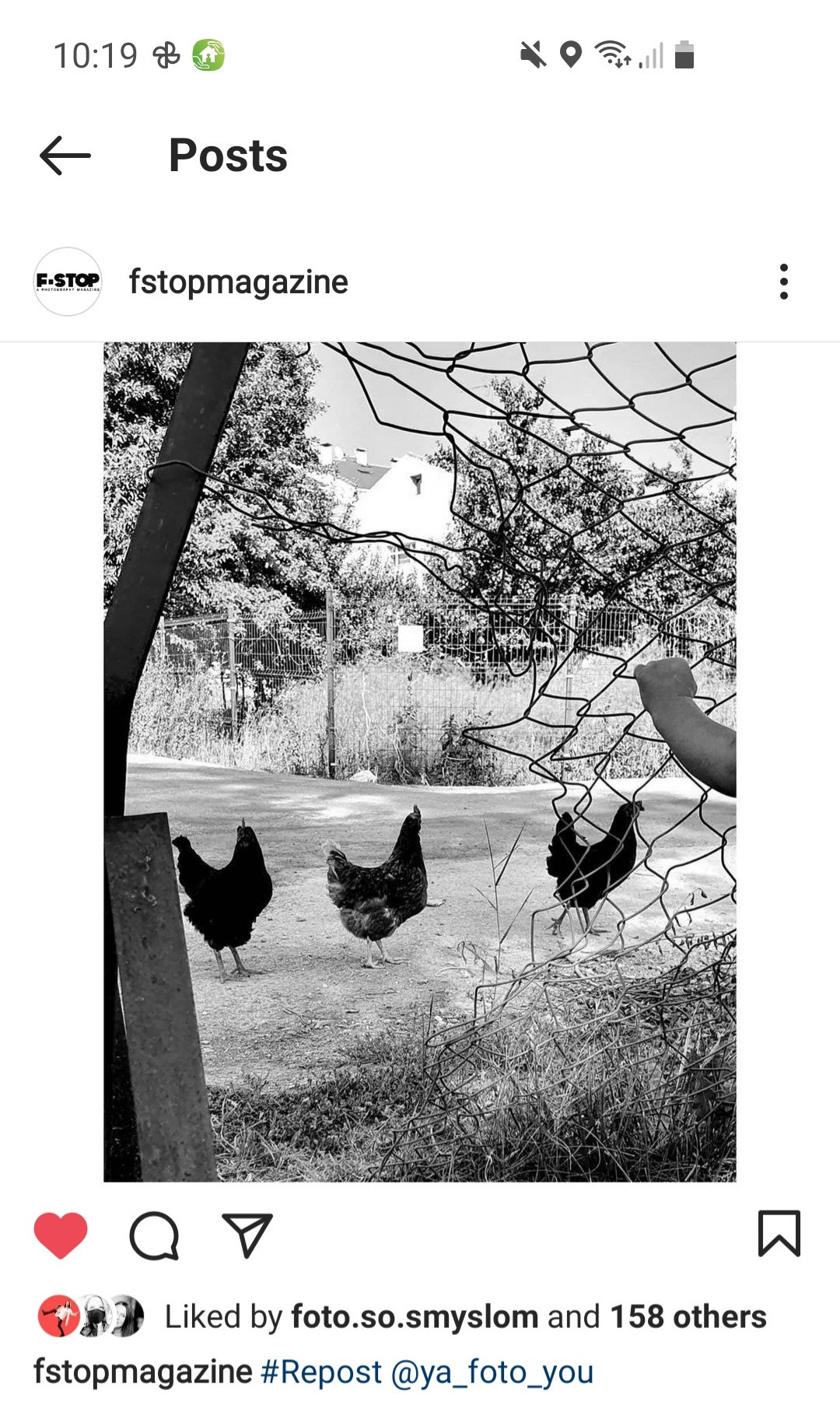Image resolution: width=840 pixels, height=1405 pixels.
Task: Tap the fstopmagazine username in the post header
Action: click(238, 282)
